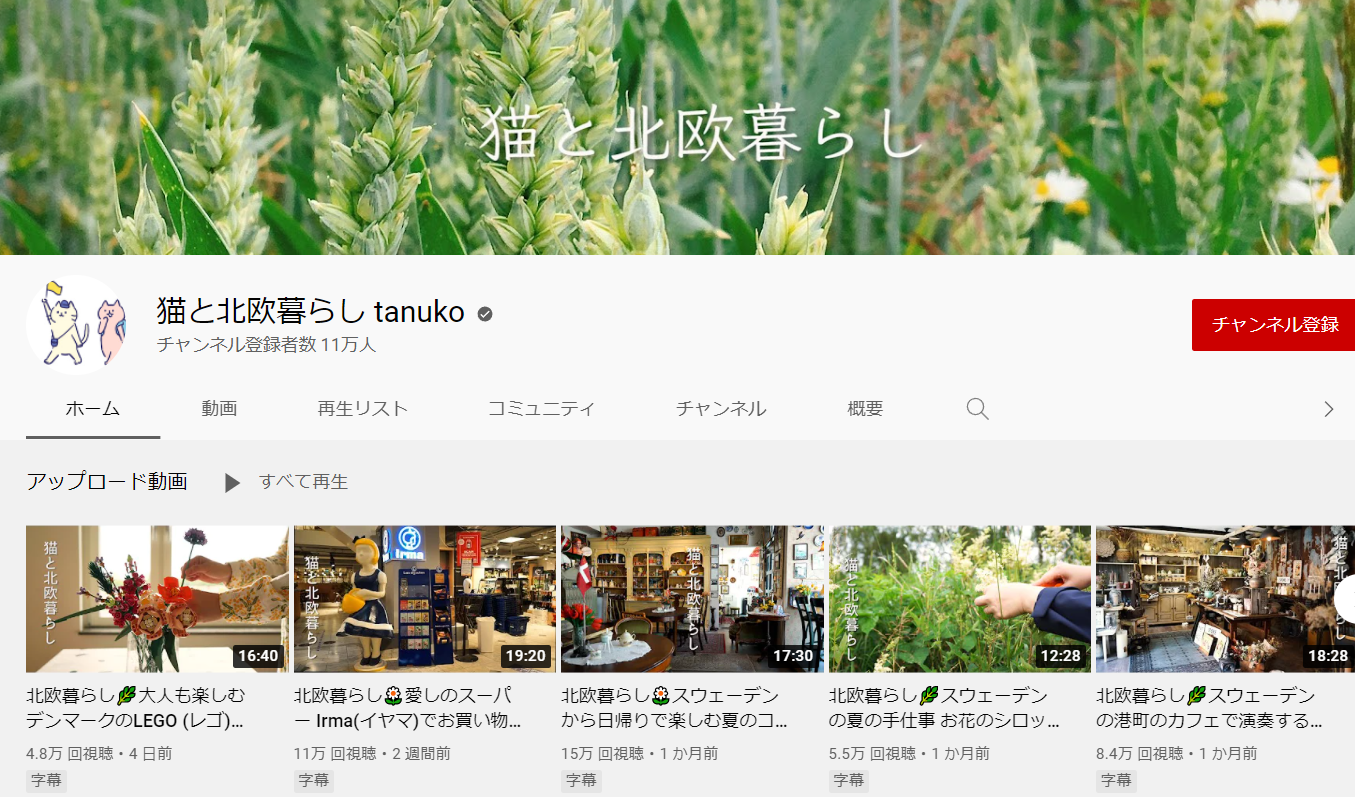Viewport: 1355px width, 797px height.
Task: Watch the 12:28 summer flower syrup video
Action: [960, 598]
